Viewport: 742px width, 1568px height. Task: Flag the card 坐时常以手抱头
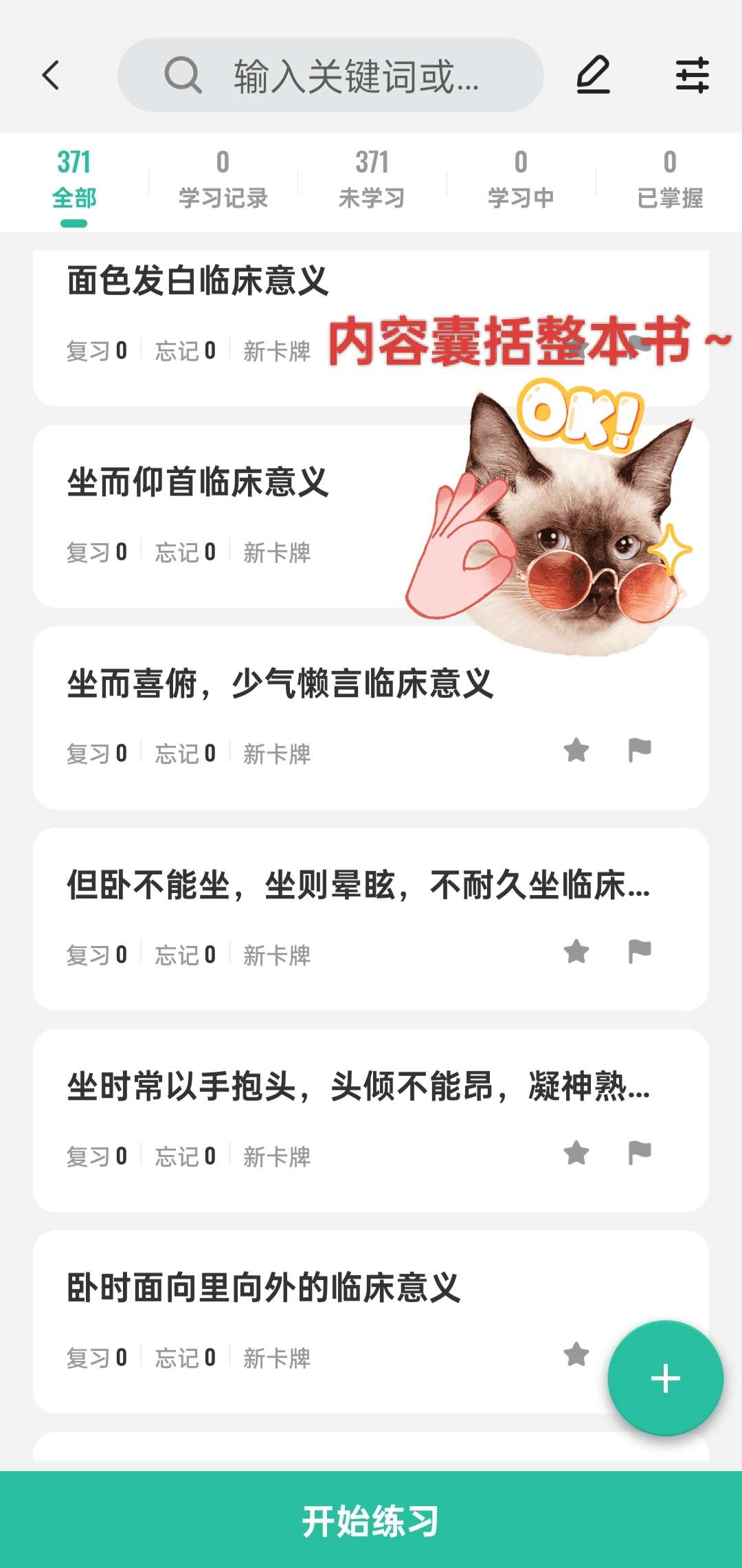click(640, 1153)
